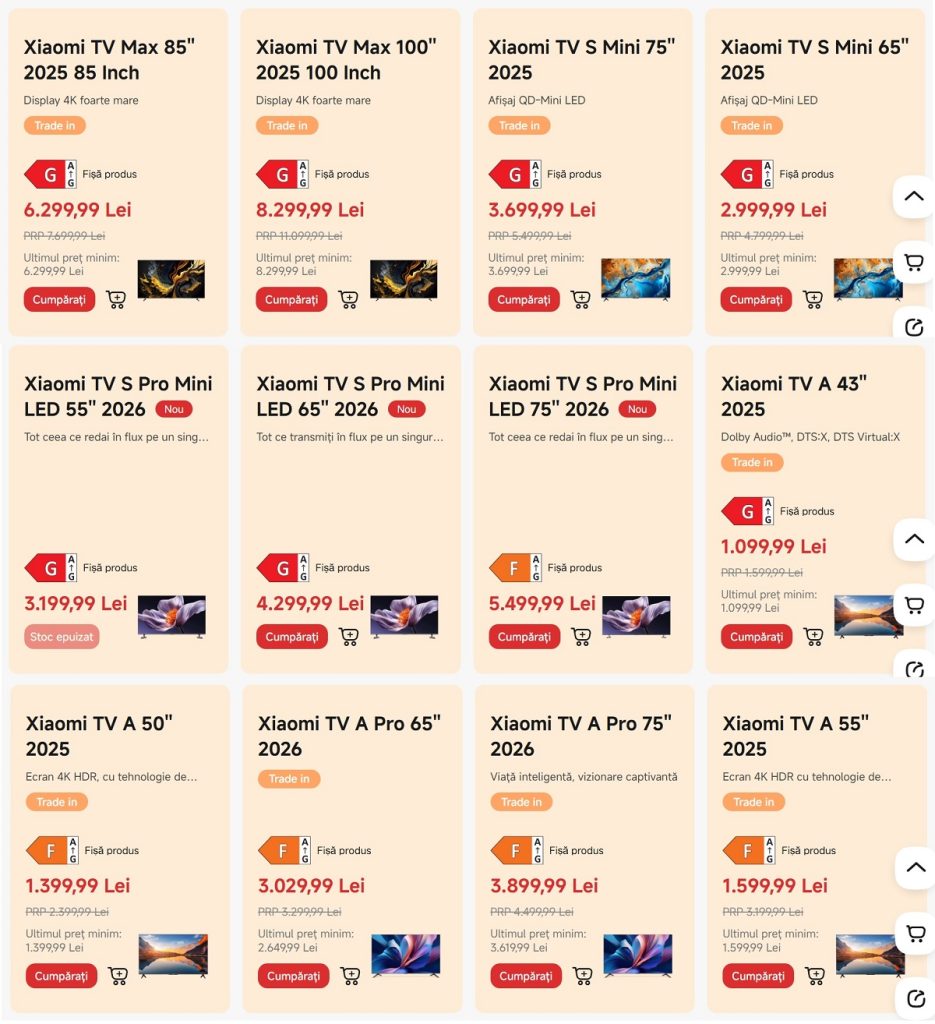Buy the Xiaomi TV Max 85" 2025

click(59, 299)
